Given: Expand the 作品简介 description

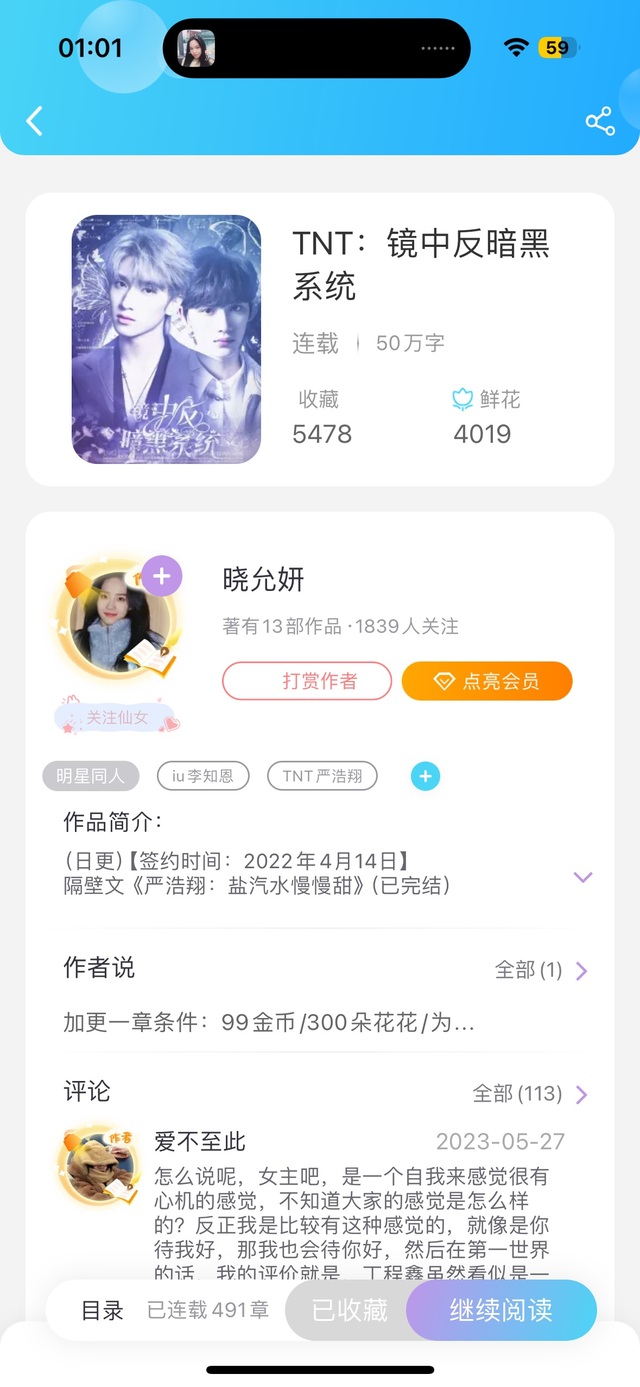Looking at the screenshot, I should 583,877.
